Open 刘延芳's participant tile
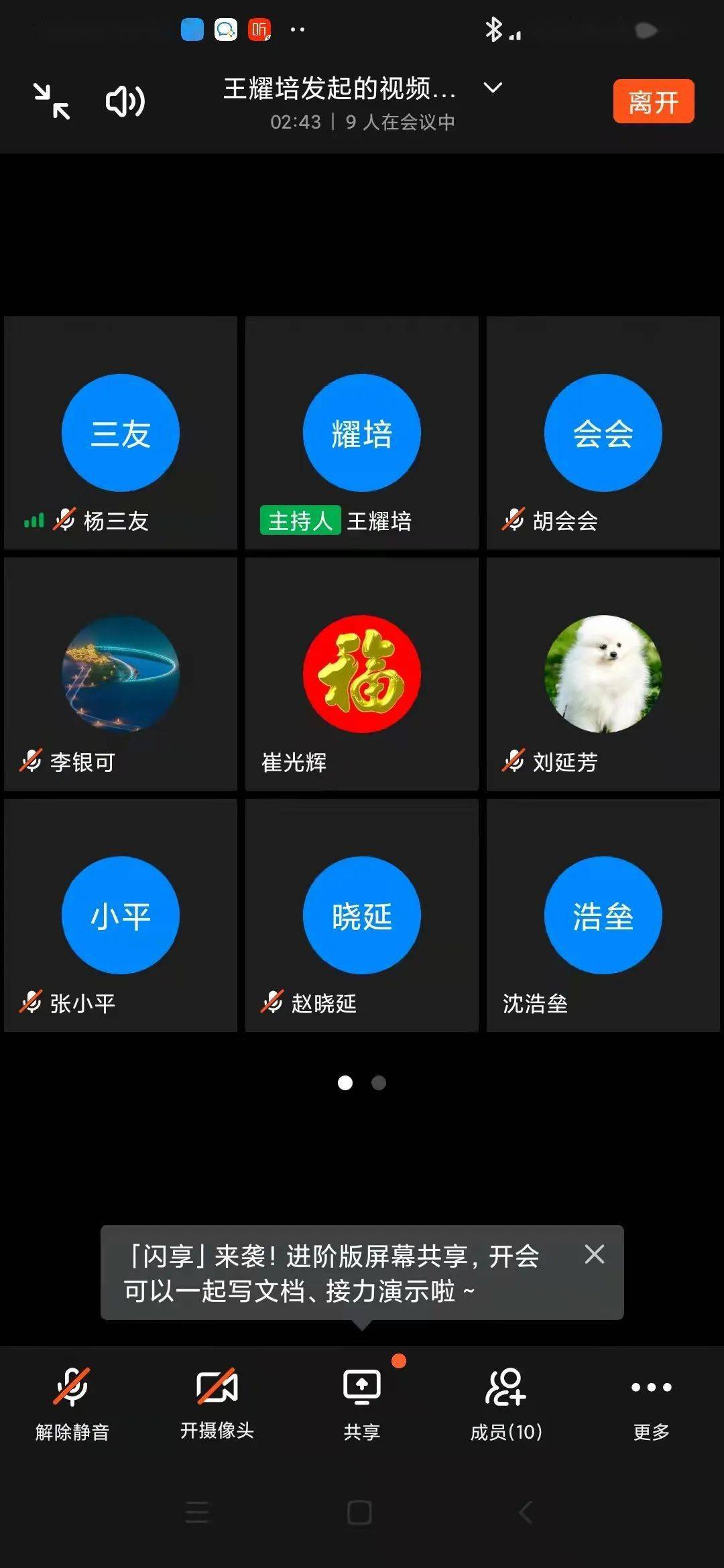724x1568 pixels. click(x=603, y=674)
